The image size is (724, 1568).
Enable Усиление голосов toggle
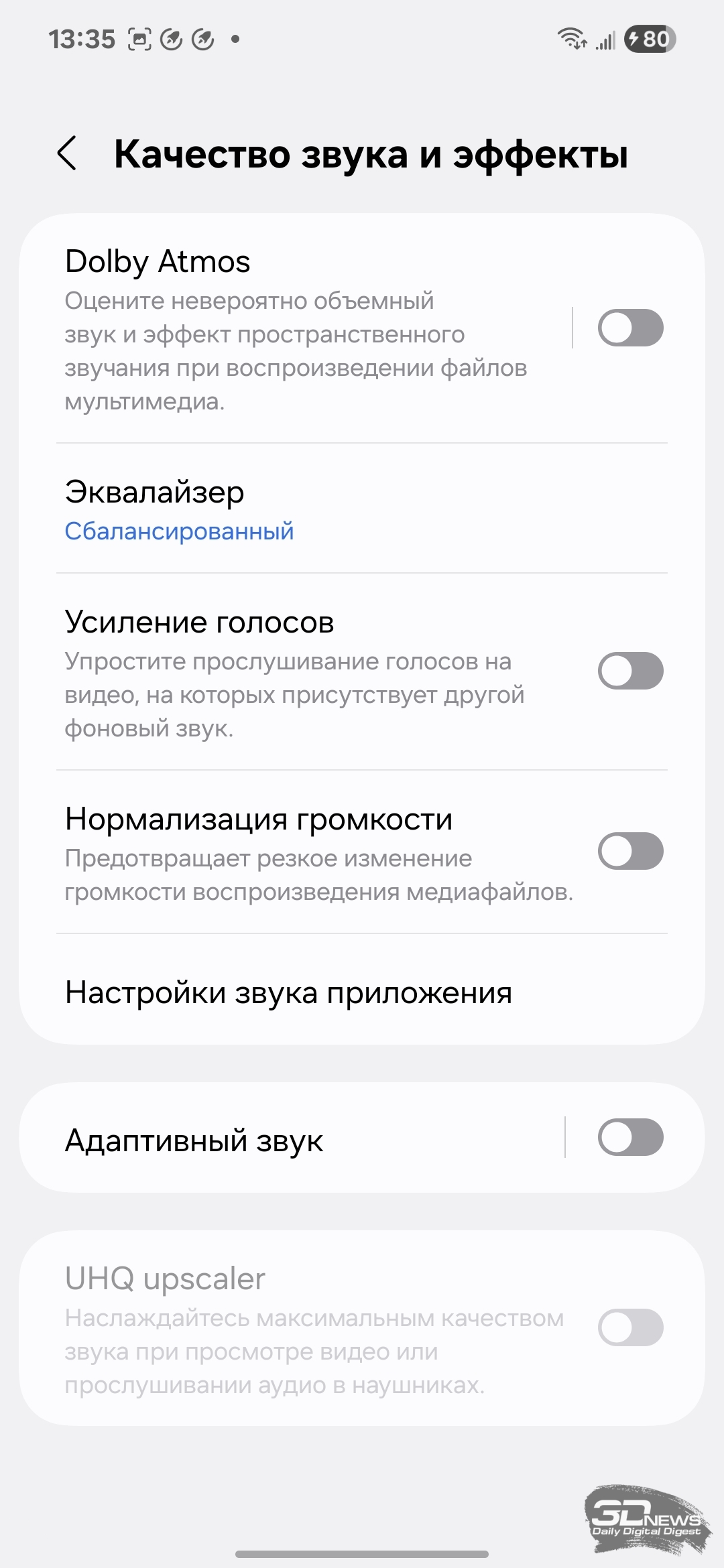click(630, 671)
